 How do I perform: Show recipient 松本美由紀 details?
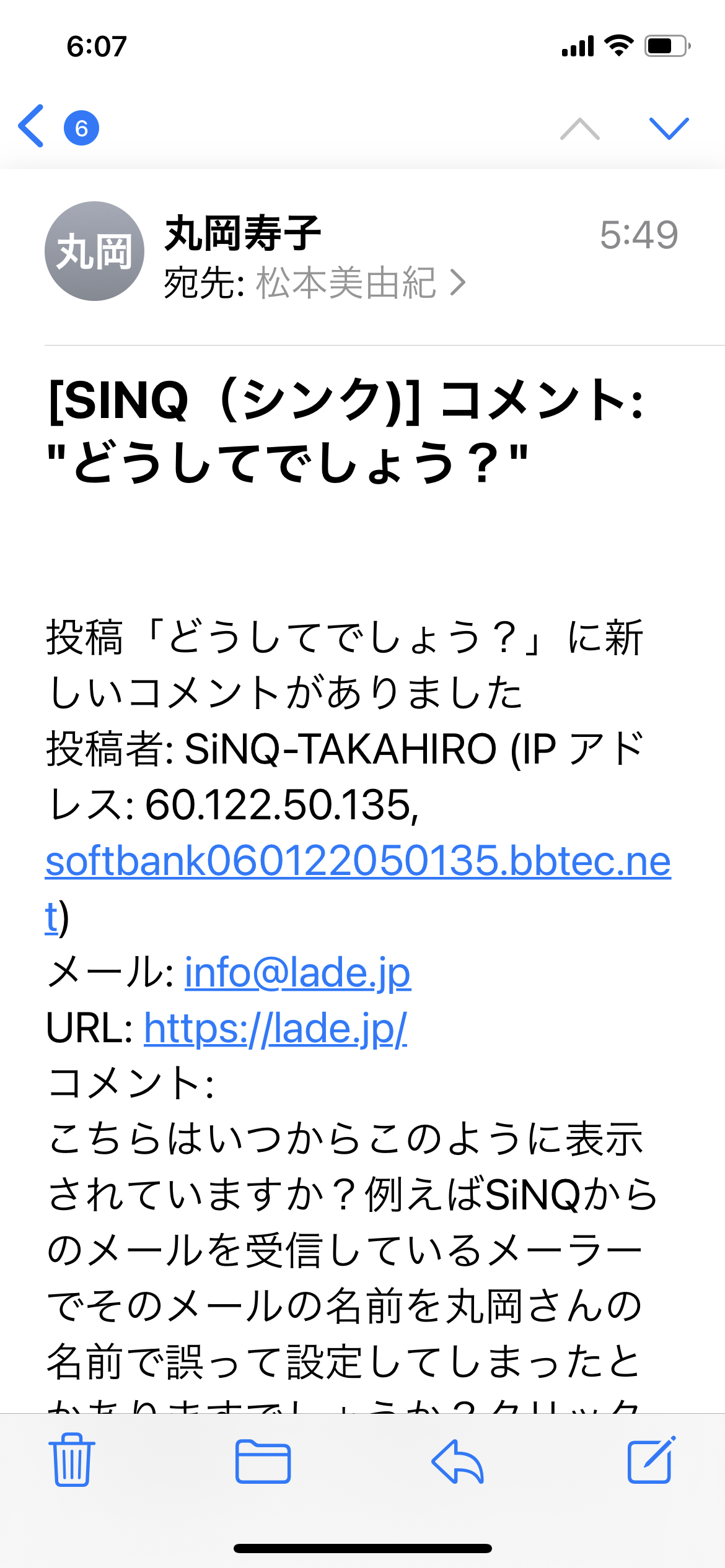pyautogui.click(x=346, y=283)
